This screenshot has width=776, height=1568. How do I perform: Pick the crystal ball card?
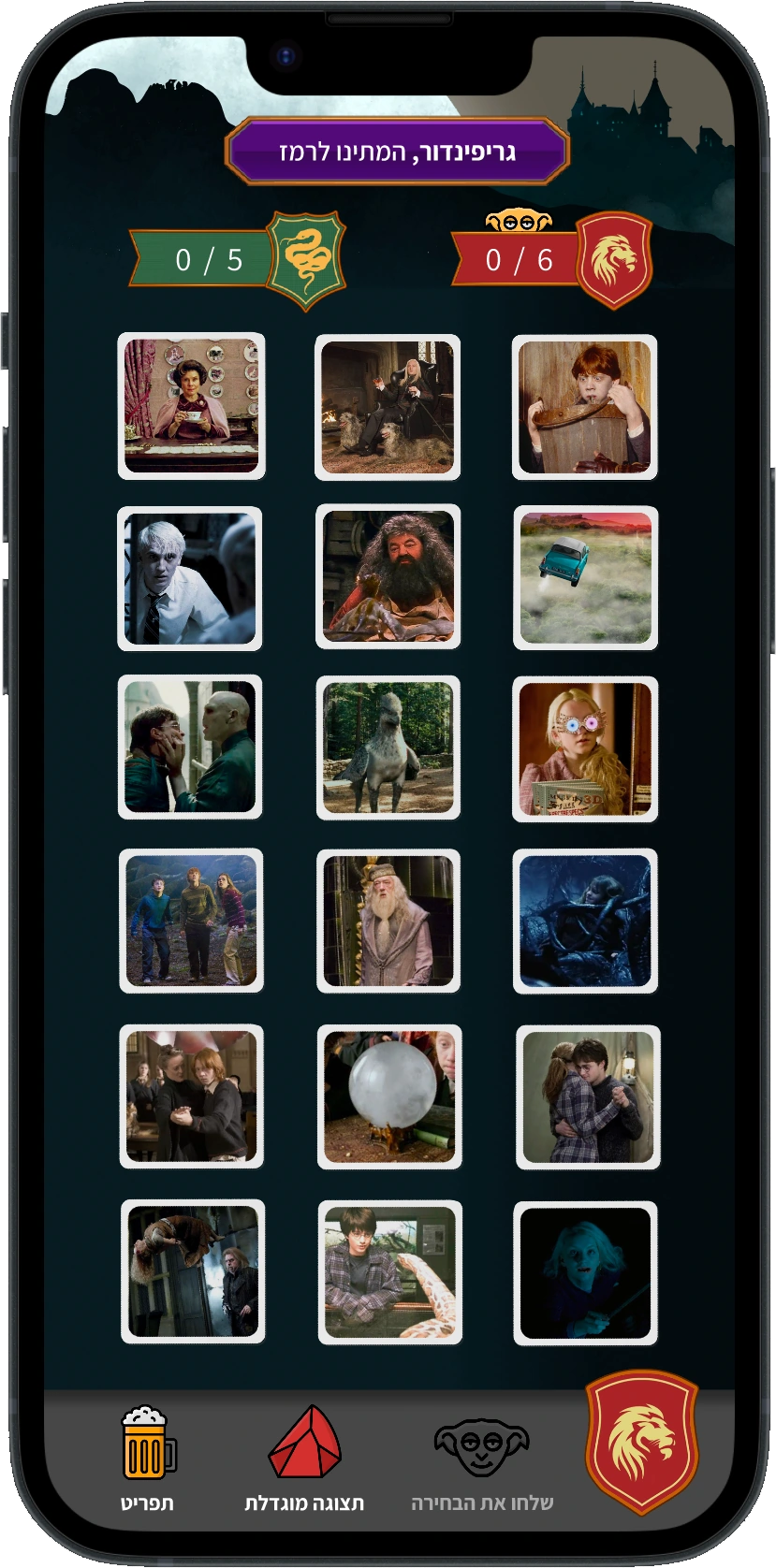click(389, 1096)
